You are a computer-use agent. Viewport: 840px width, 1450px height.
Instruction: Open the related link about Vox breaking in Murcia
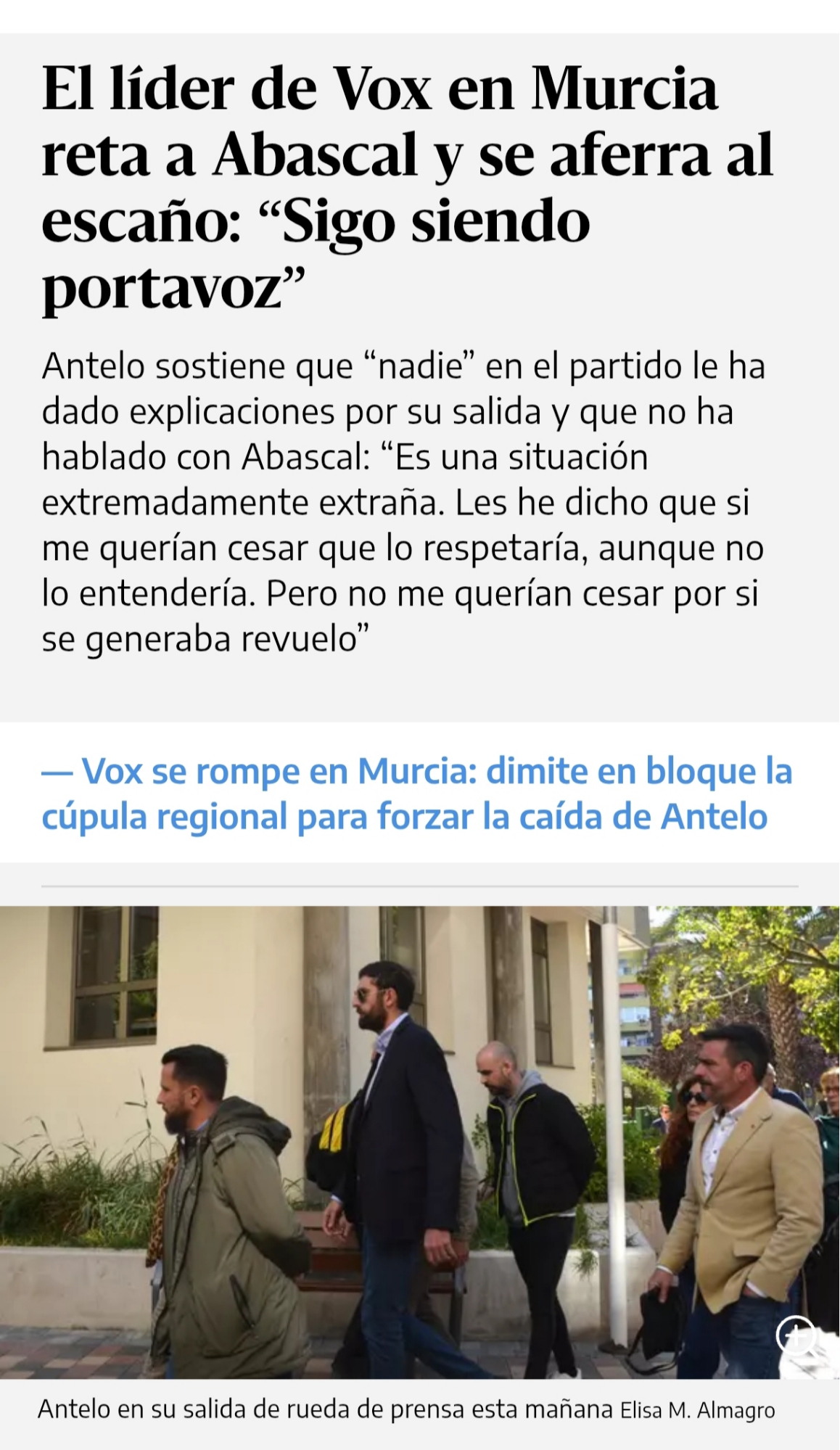[417, 793]
